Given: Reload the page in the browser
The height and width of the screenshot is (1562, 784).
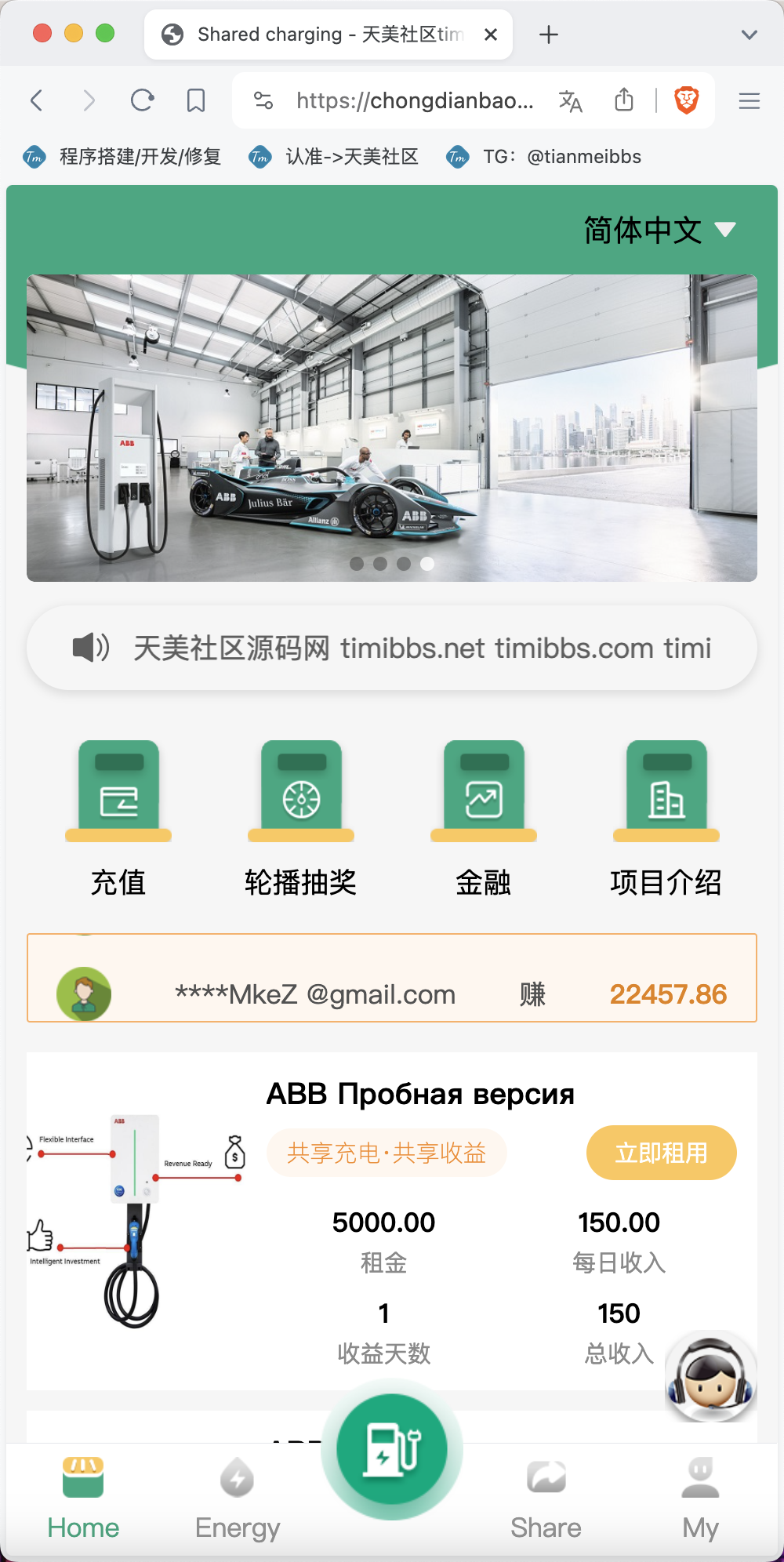Looking at the screenshot, I should click(142, 100).
